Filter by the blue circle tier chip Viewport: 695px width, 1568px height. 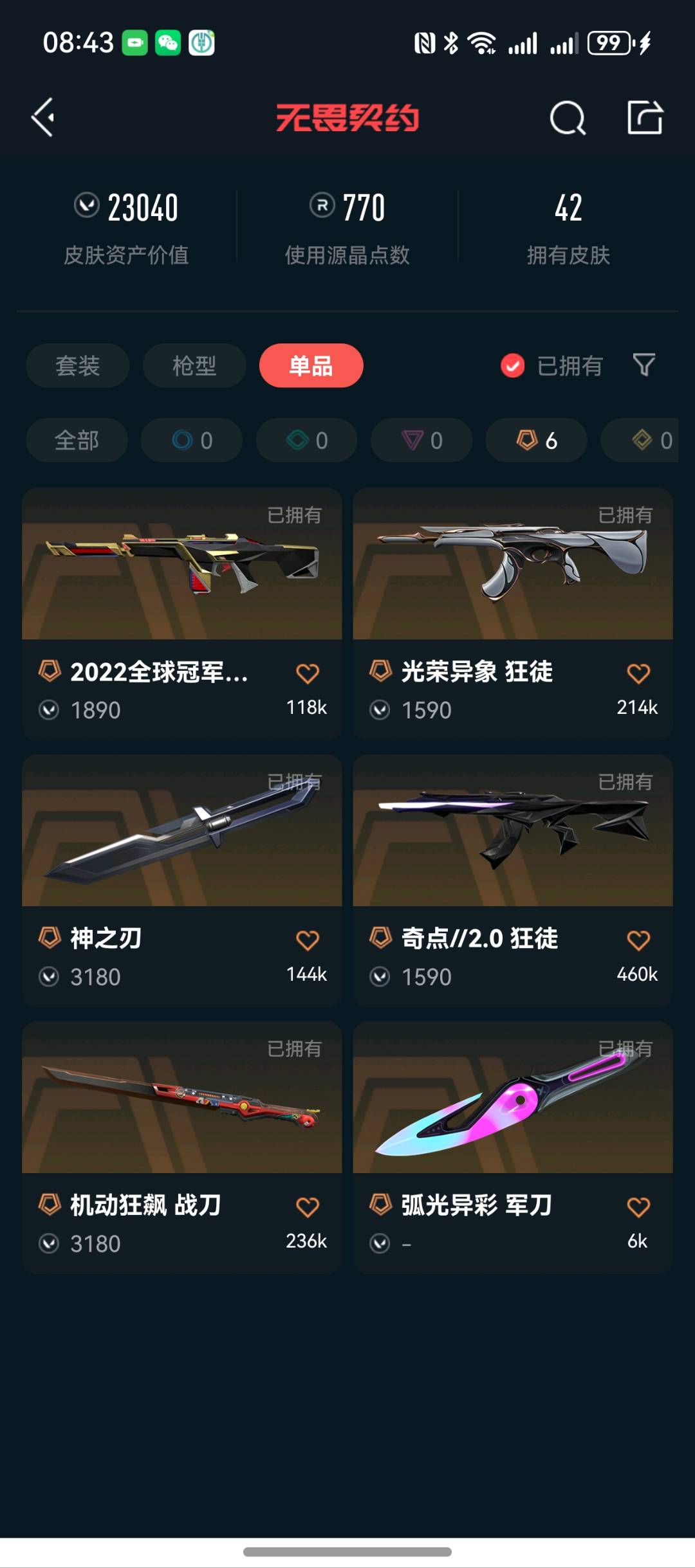(192, 441)
